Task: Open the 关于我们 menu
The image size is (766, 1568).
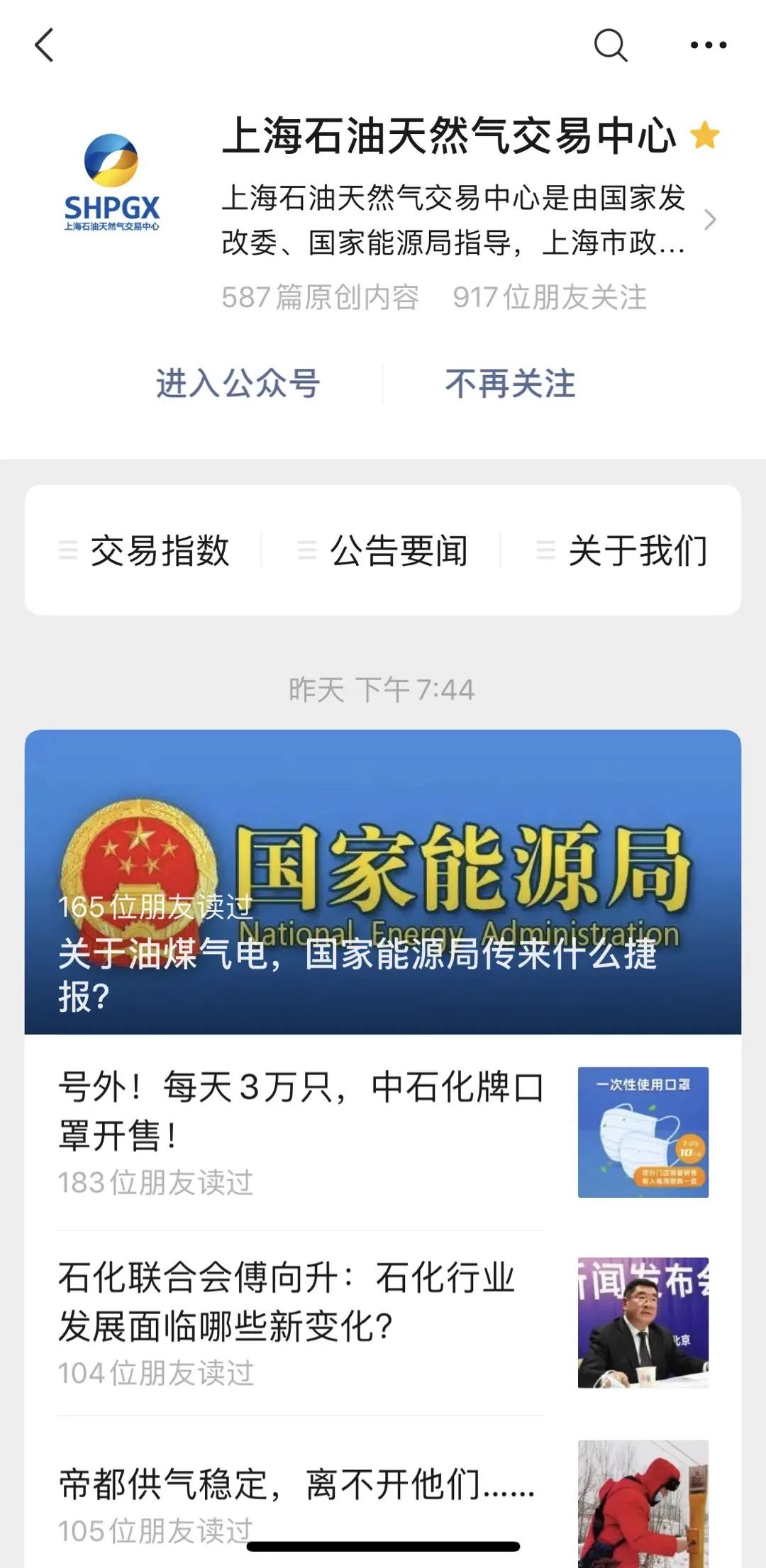Action: [x=623, y=550]
